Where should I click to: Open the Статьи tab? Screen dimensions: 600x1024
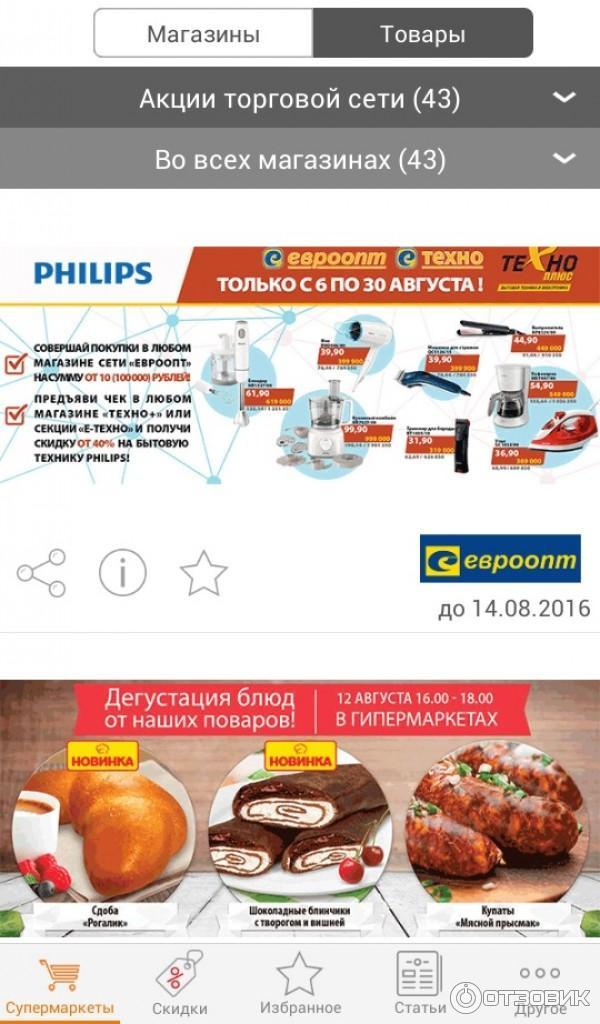point(419,985)
